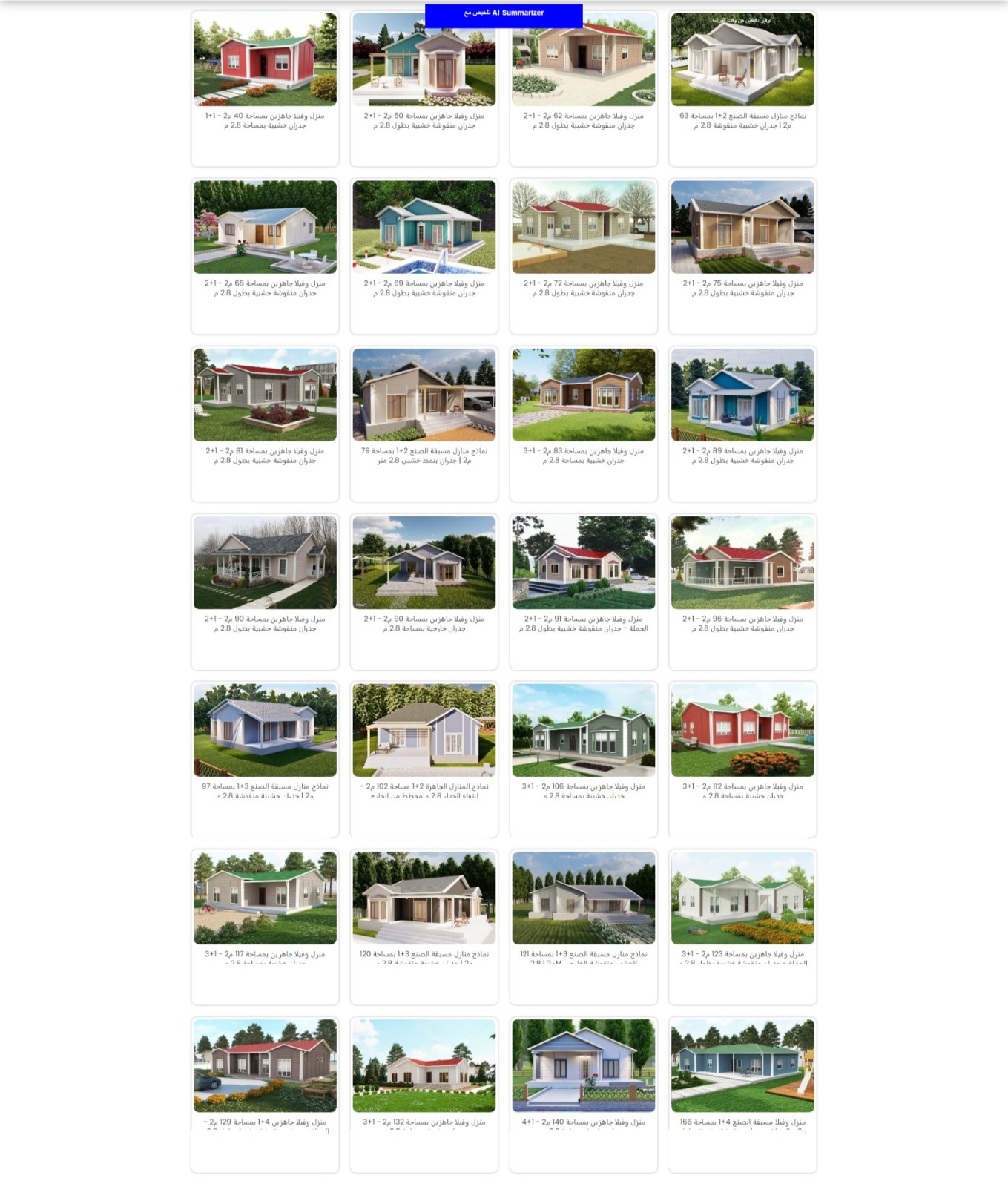View the 96 m² house with veranda
This screenshot has width=1008, height=1187.
pyautogui.click(x=742, y=563)
